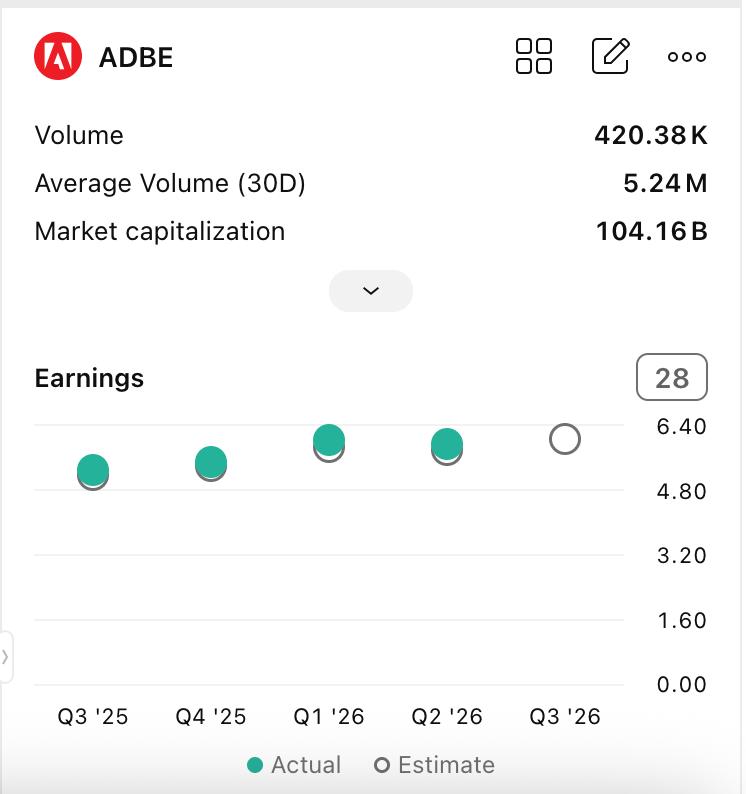Select the Q1 '26 earnings point
This screenshot has width=746, height=794.
click(329, 443)
